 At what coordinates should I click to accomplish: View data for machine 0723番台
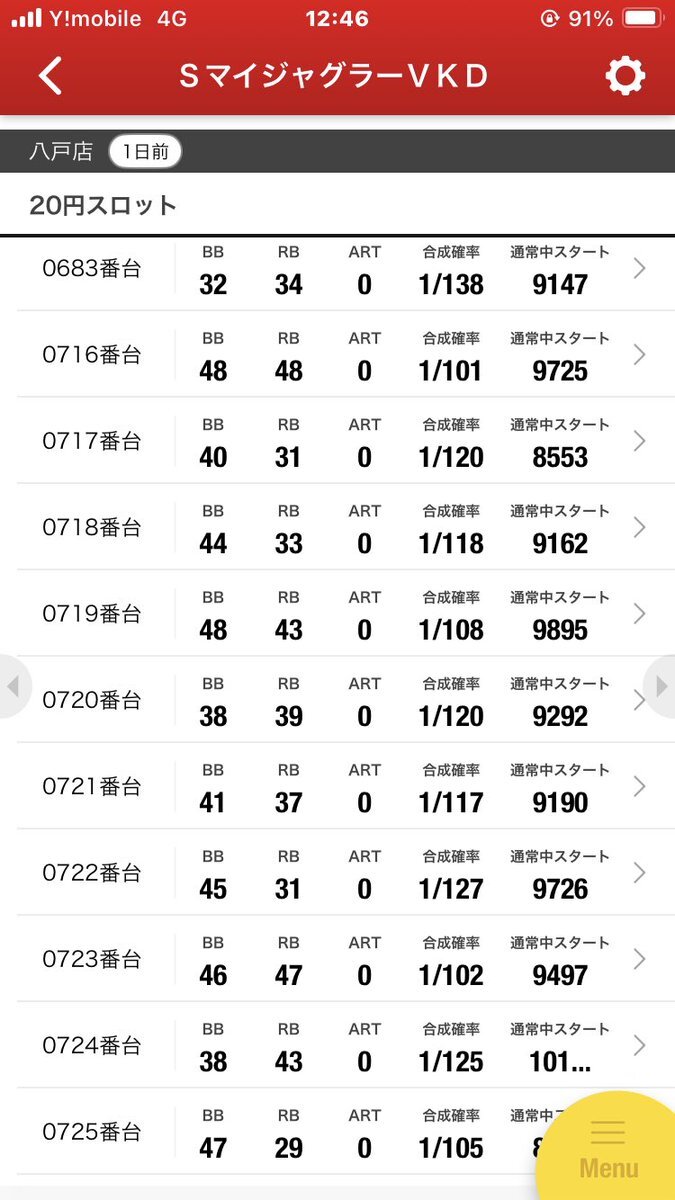tap(337, 959)
